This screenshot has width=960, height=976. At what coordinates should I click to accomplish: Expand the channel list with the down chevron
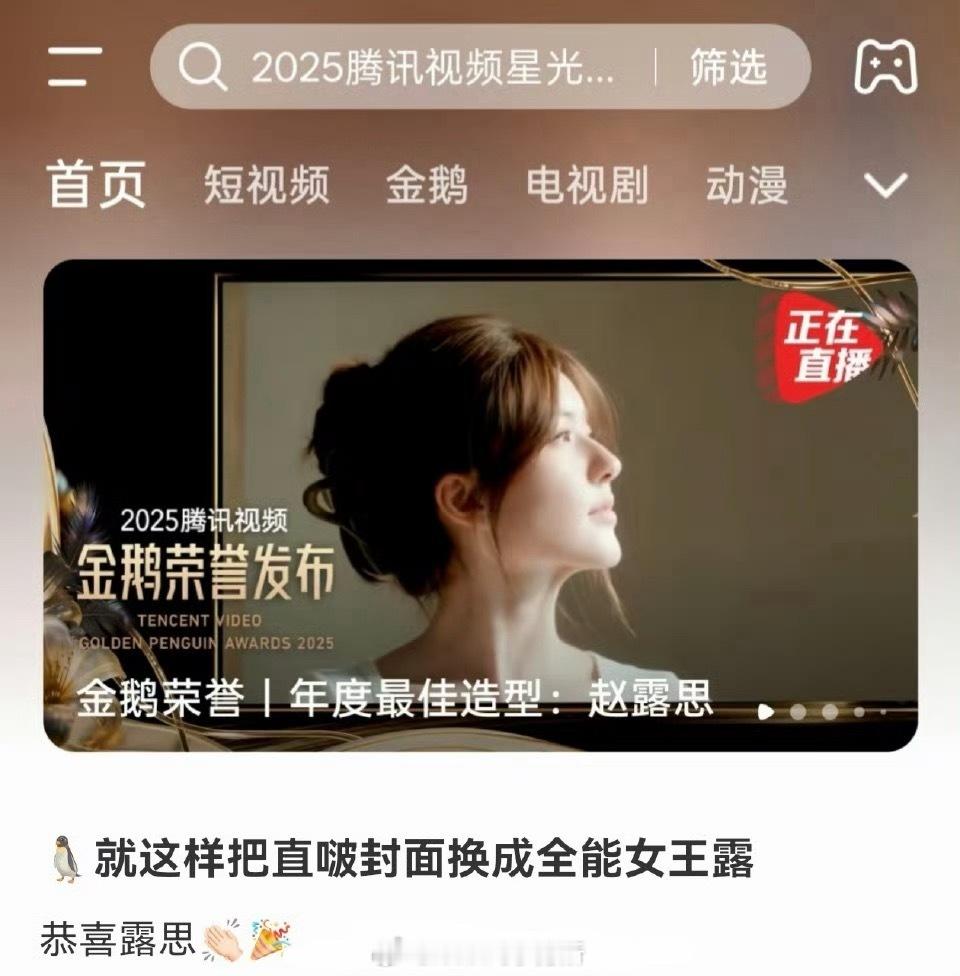[884, 186]
